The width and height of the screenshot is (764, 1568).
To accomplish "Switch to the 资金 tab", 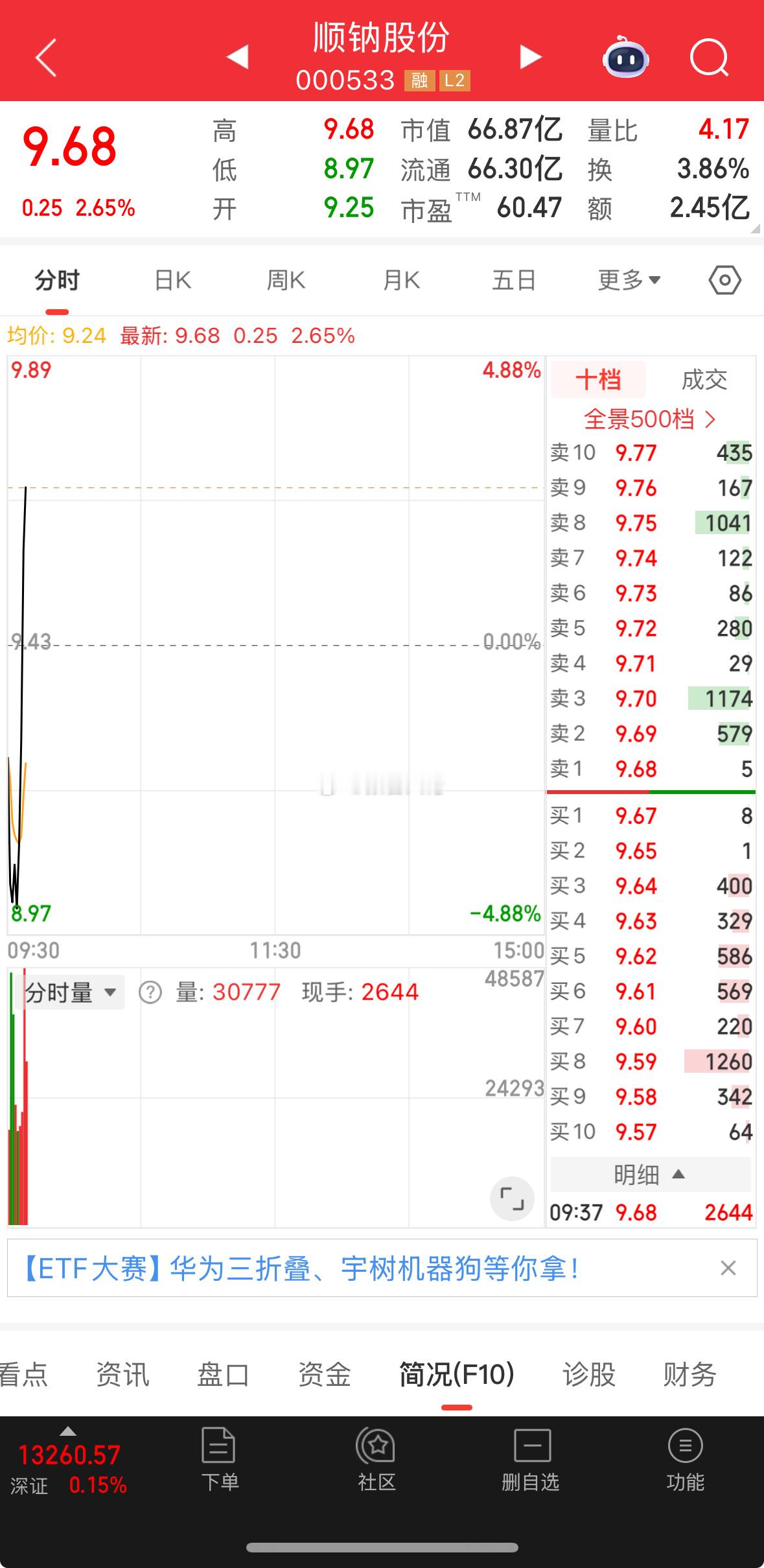I will pos(324,1375).
